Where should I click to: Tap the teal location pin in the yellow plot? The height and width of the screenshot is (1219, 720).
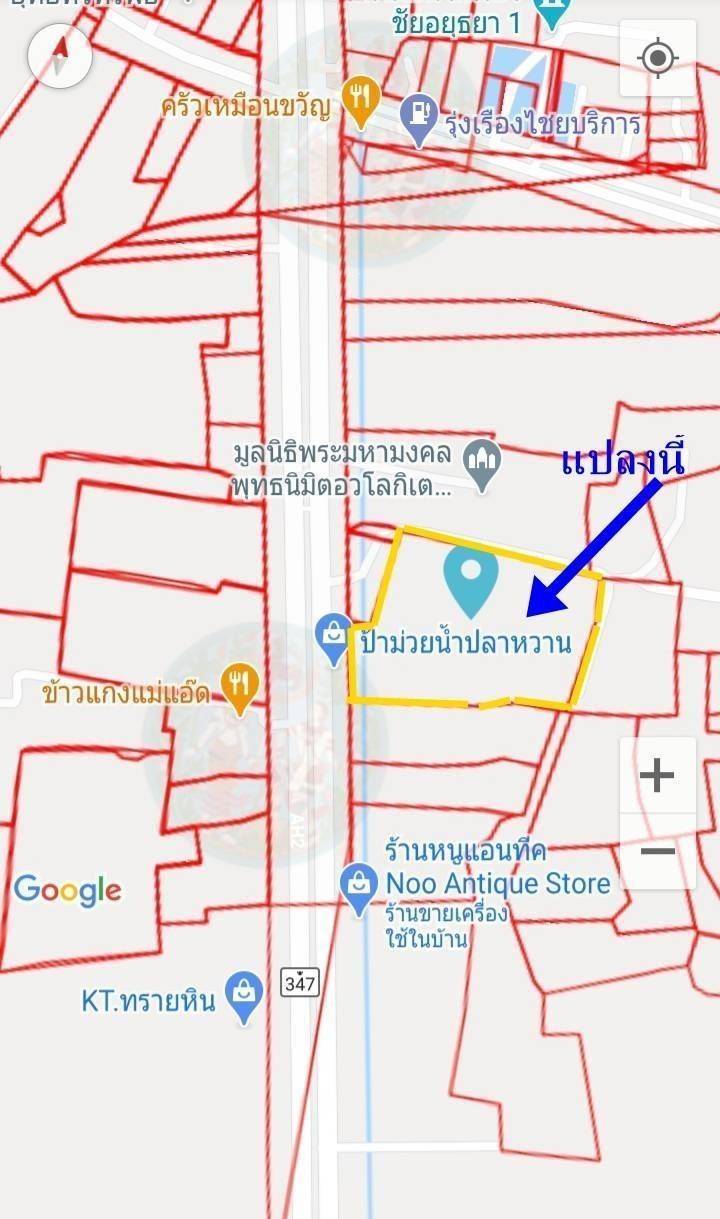[472, 580]
